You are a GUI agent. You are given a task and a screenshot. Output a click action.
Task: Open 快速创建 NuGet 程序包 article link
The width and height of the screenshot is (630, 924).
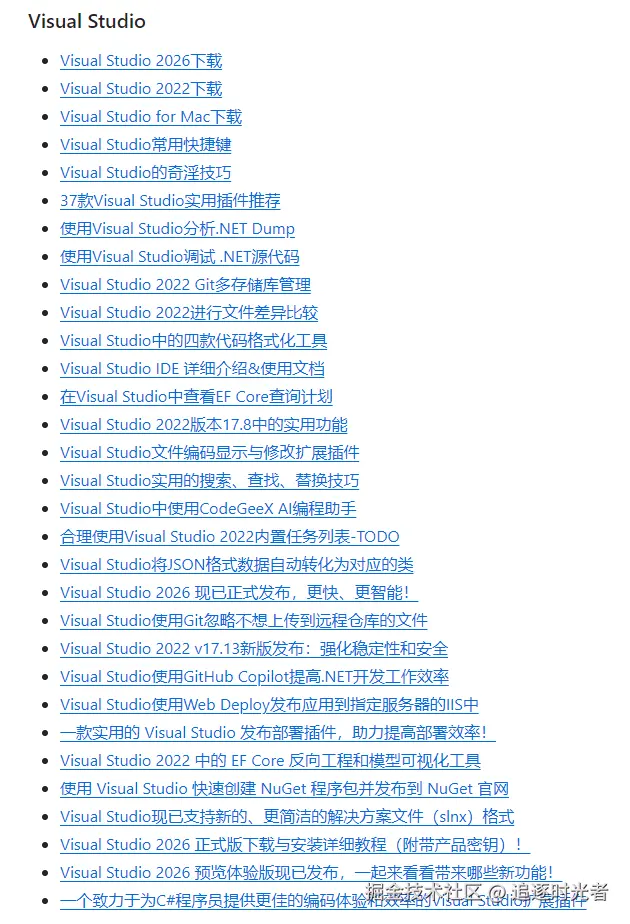point(284,789)
